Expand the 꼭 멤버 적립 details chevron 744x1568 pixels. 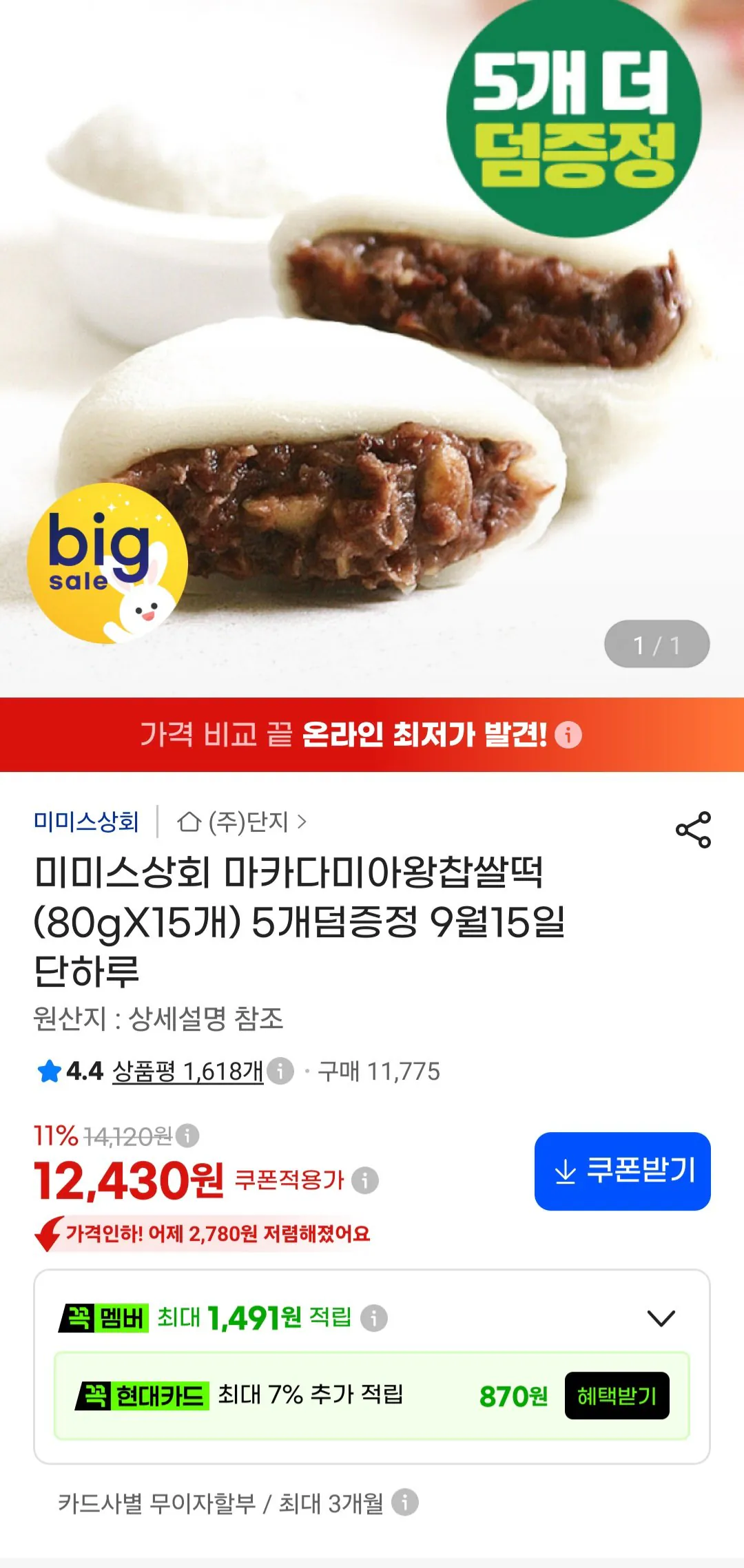coord(661,1318)
